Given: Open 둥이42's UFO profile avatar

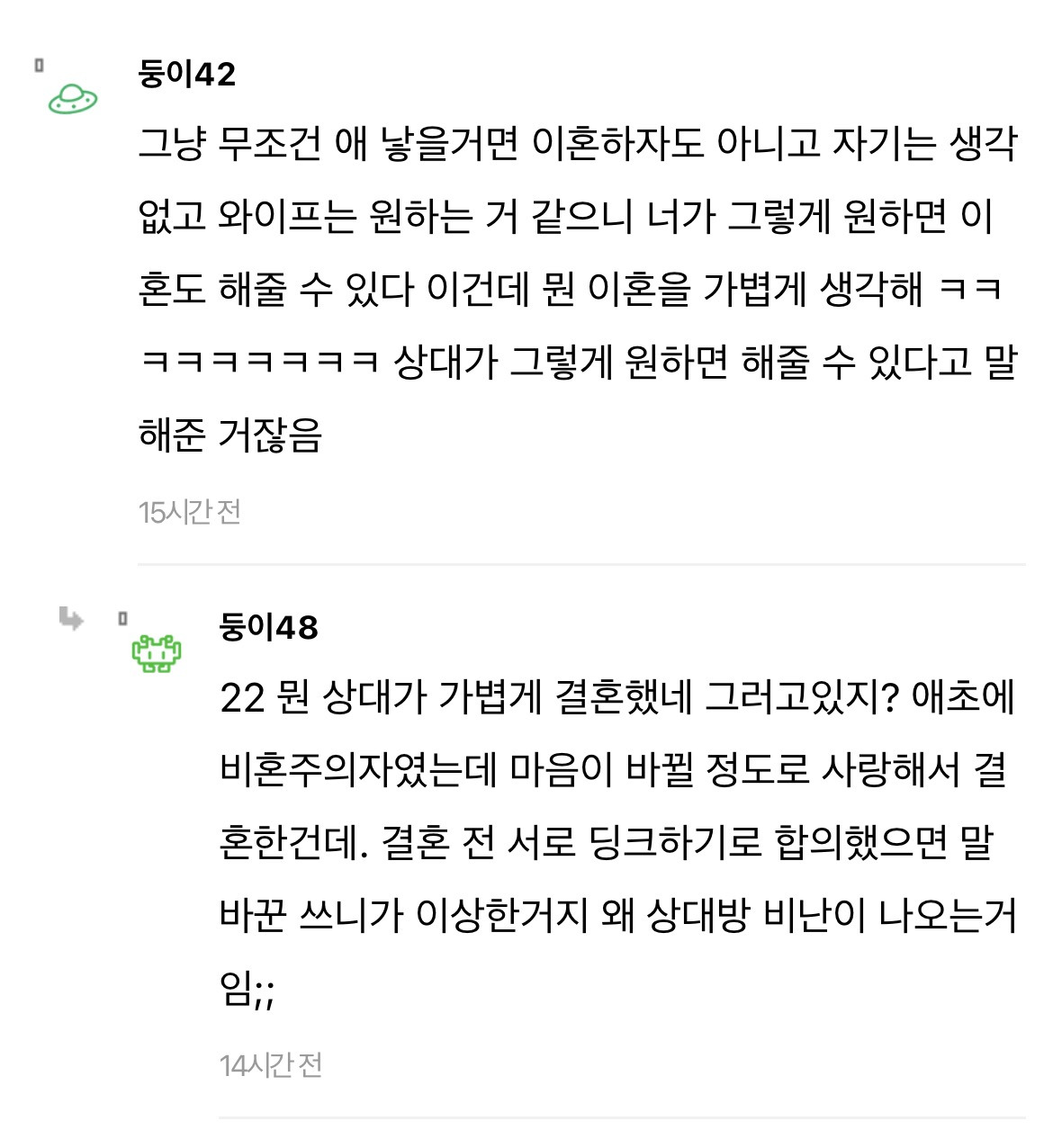Looking at the screenshot, I should 73,98.
